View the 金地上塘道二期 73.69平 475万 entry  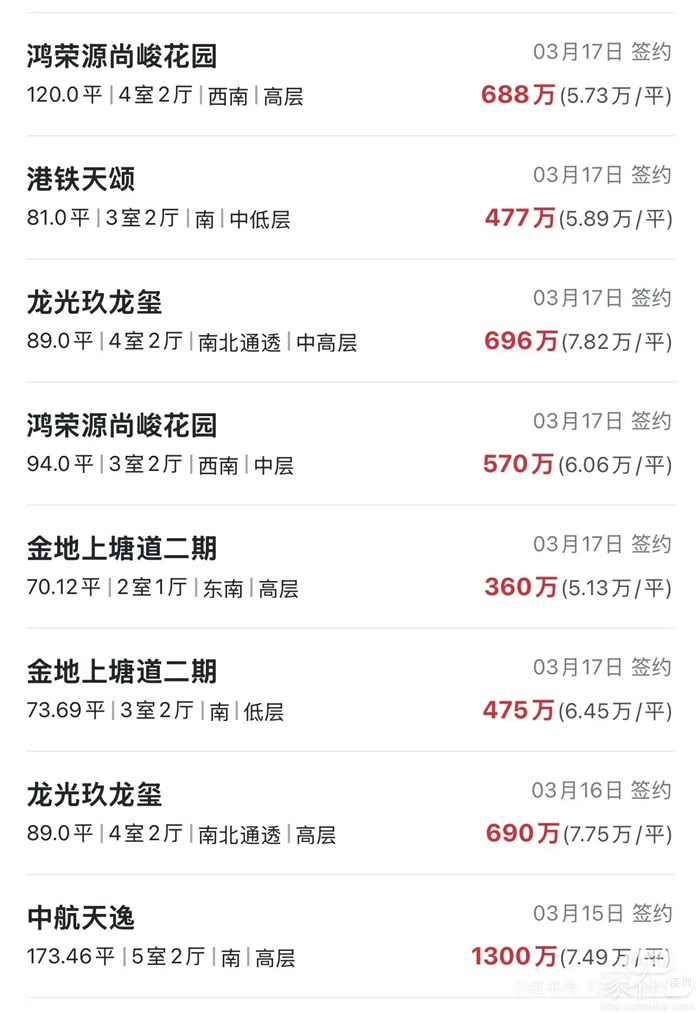350,690
